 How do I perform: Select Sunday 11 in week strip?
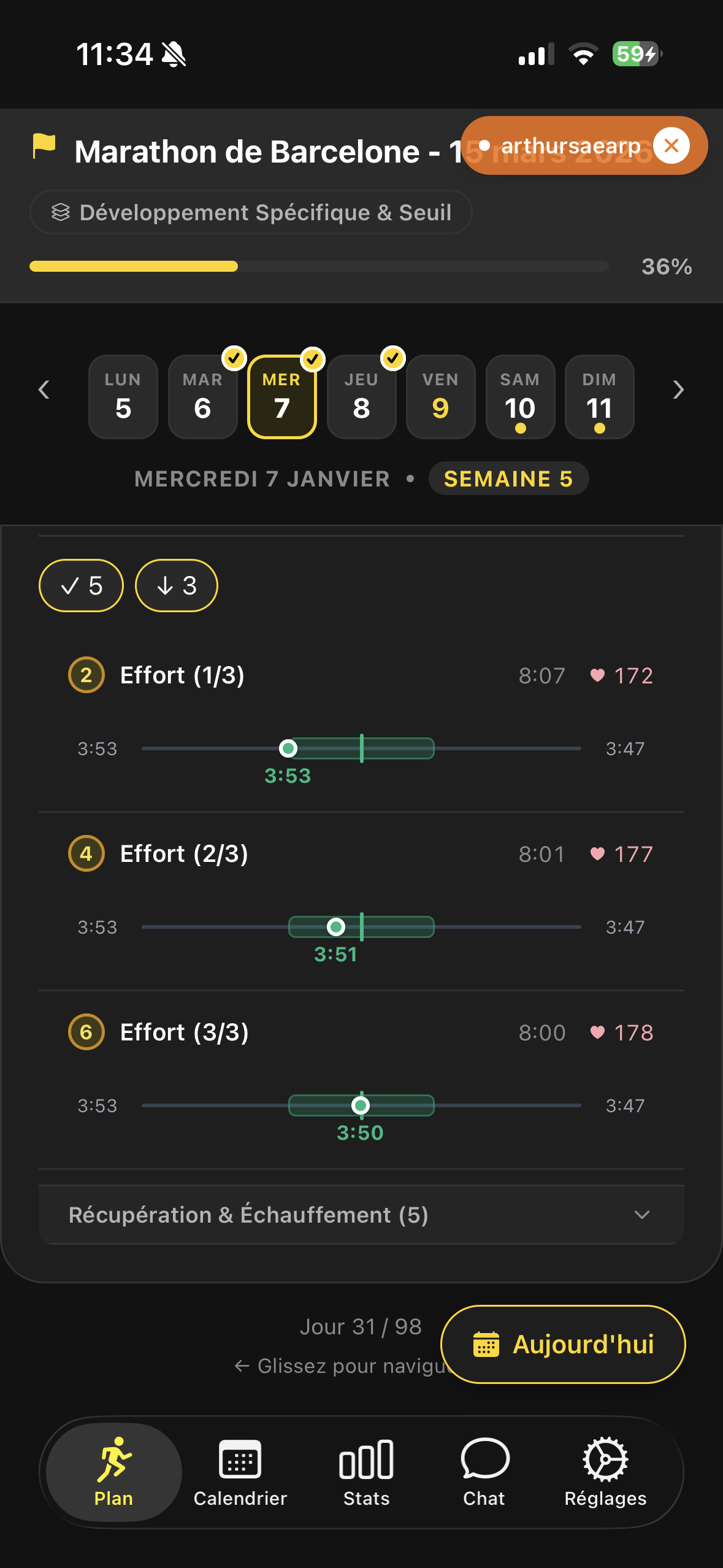coord(599,397)
